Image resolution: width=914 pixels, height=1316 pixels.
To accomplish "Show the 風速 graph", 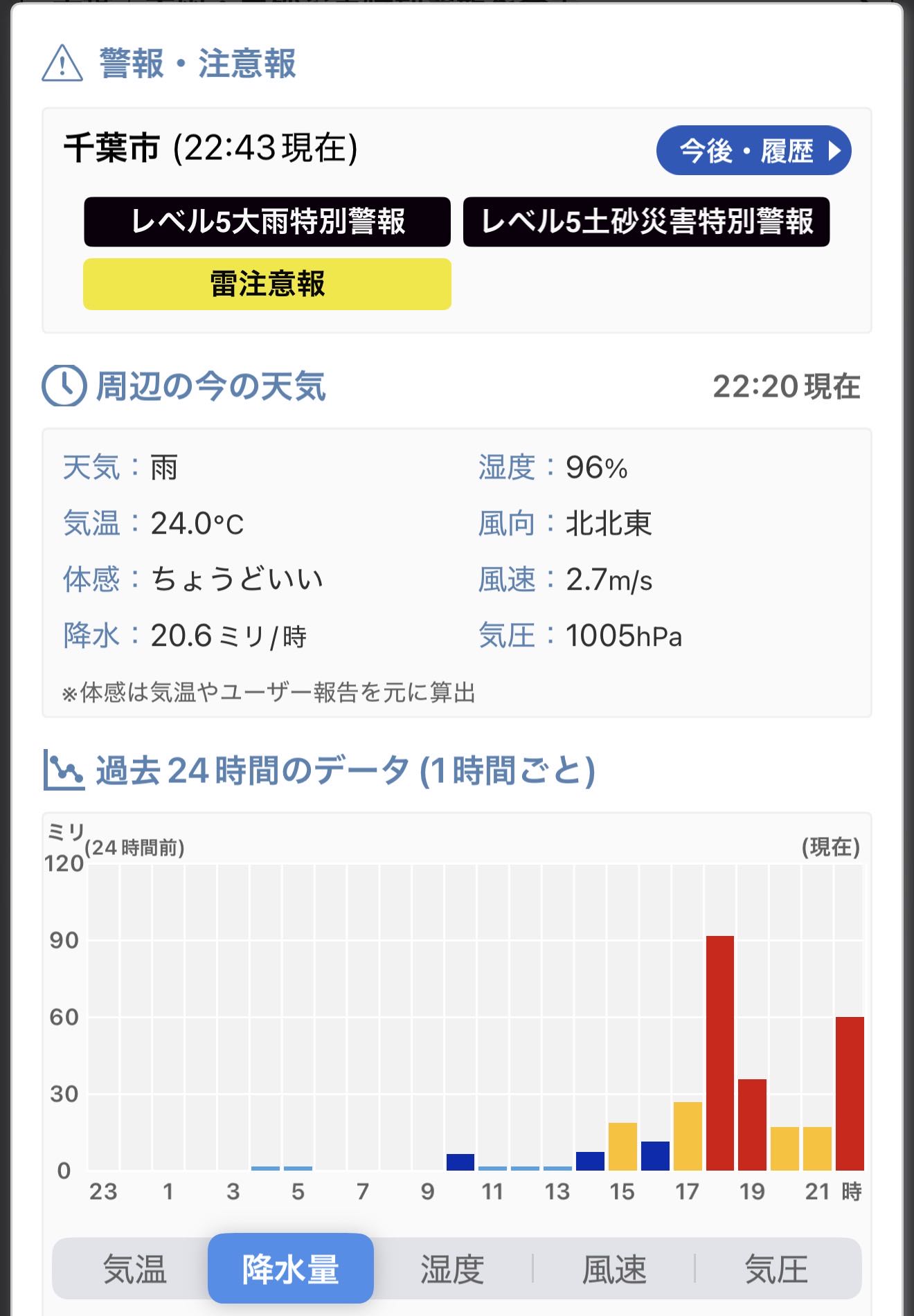I will tap(613, 1269).
